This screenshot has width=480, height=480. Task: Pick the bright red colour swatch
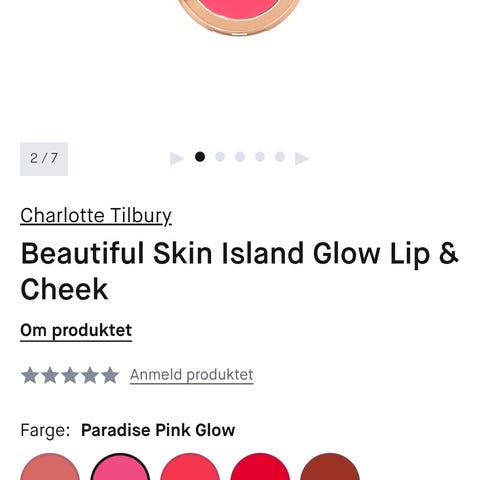point(260,467)
